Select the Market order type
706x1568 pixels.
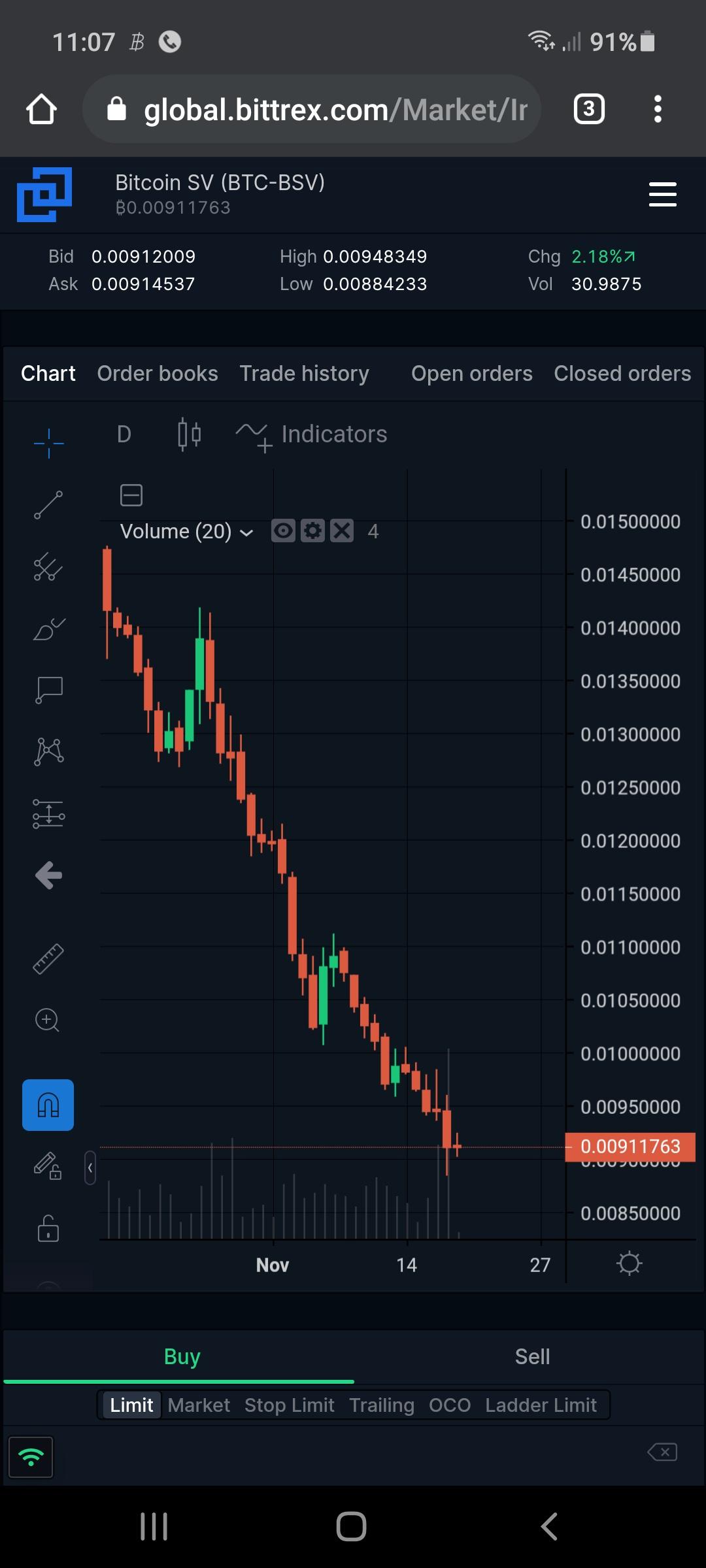(199, 1405)
